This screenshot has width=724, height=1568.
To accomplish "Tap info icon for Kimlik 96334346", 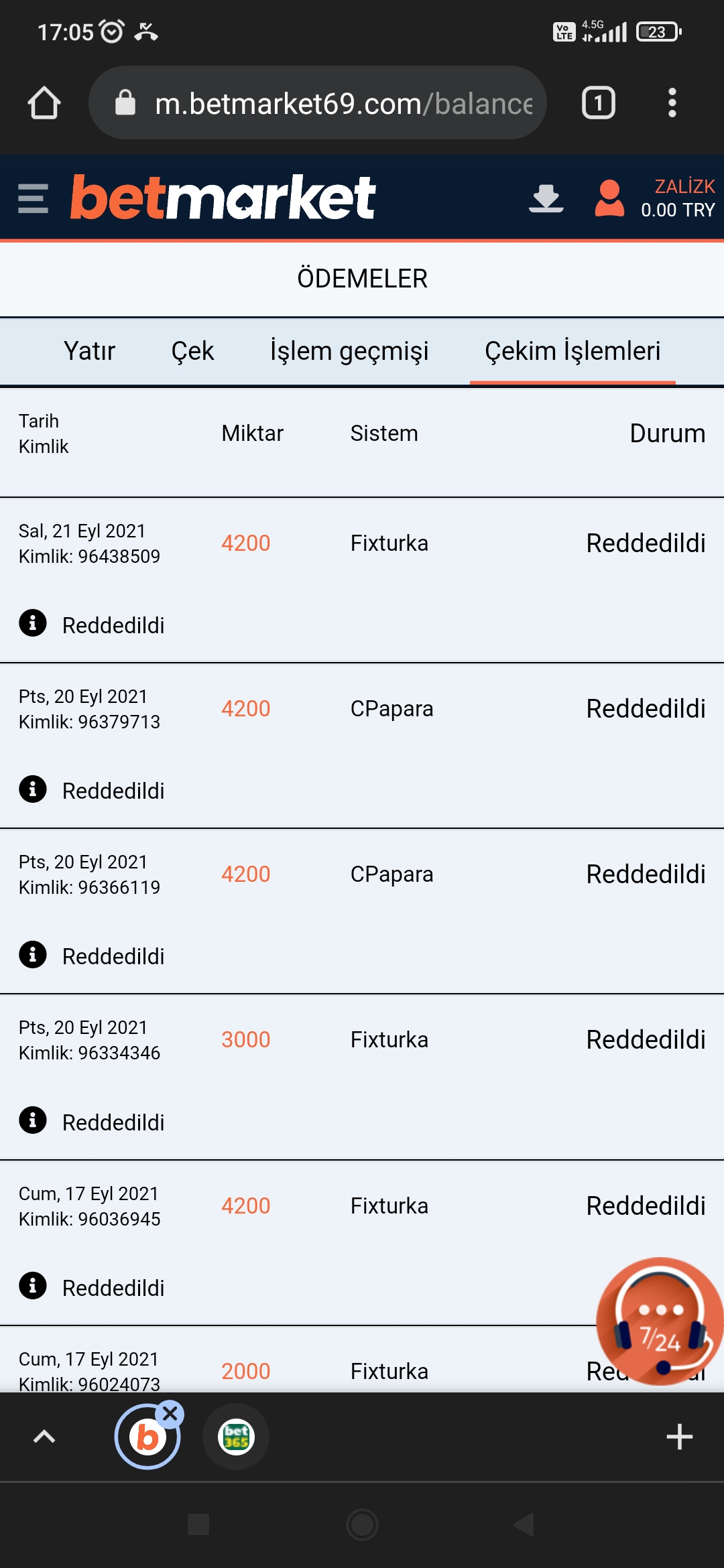I will click(x=33, y=1120).
